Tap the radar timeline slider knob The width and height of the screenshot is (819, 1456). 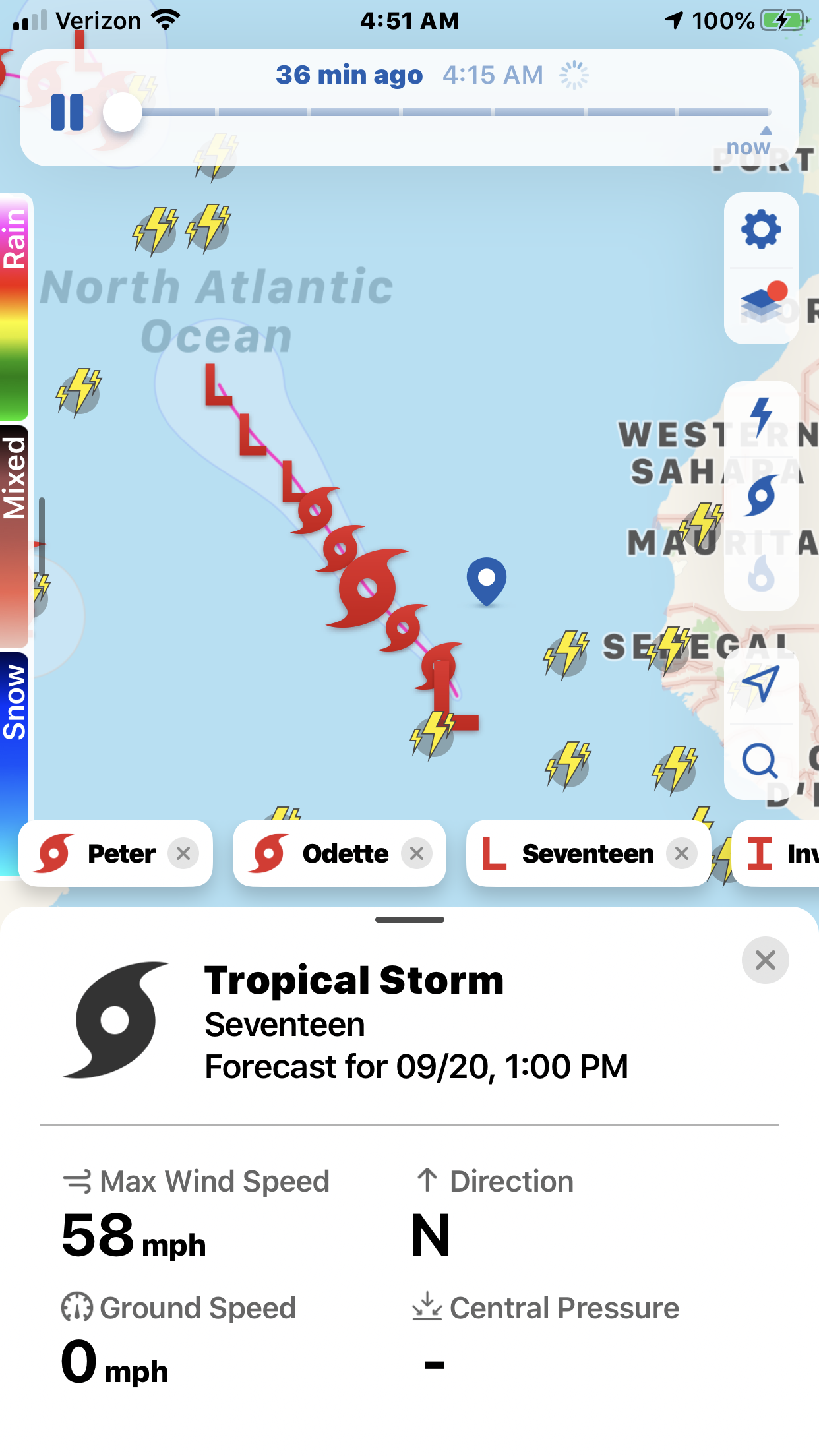pos(123,112)
